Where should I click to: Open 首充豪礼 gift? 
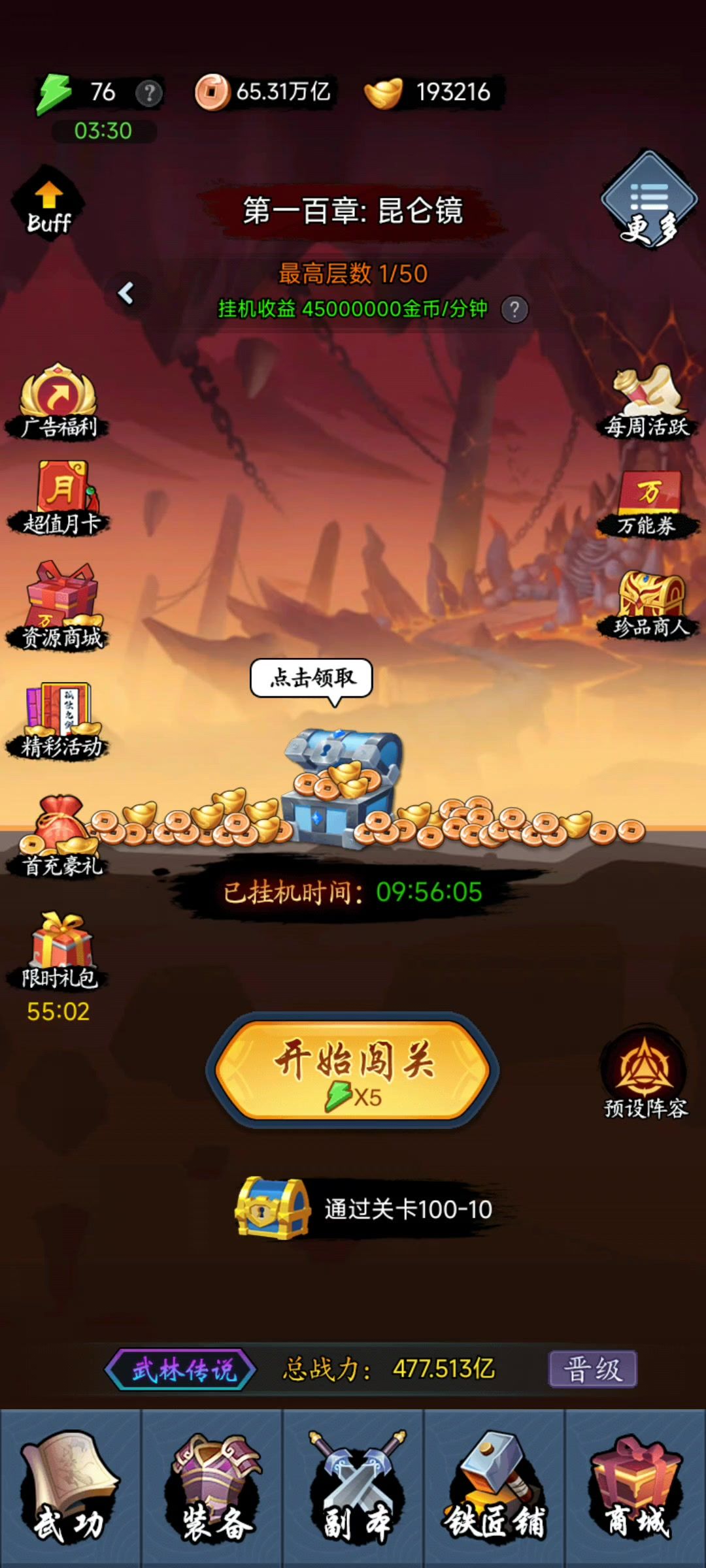(x=61, y=835)
